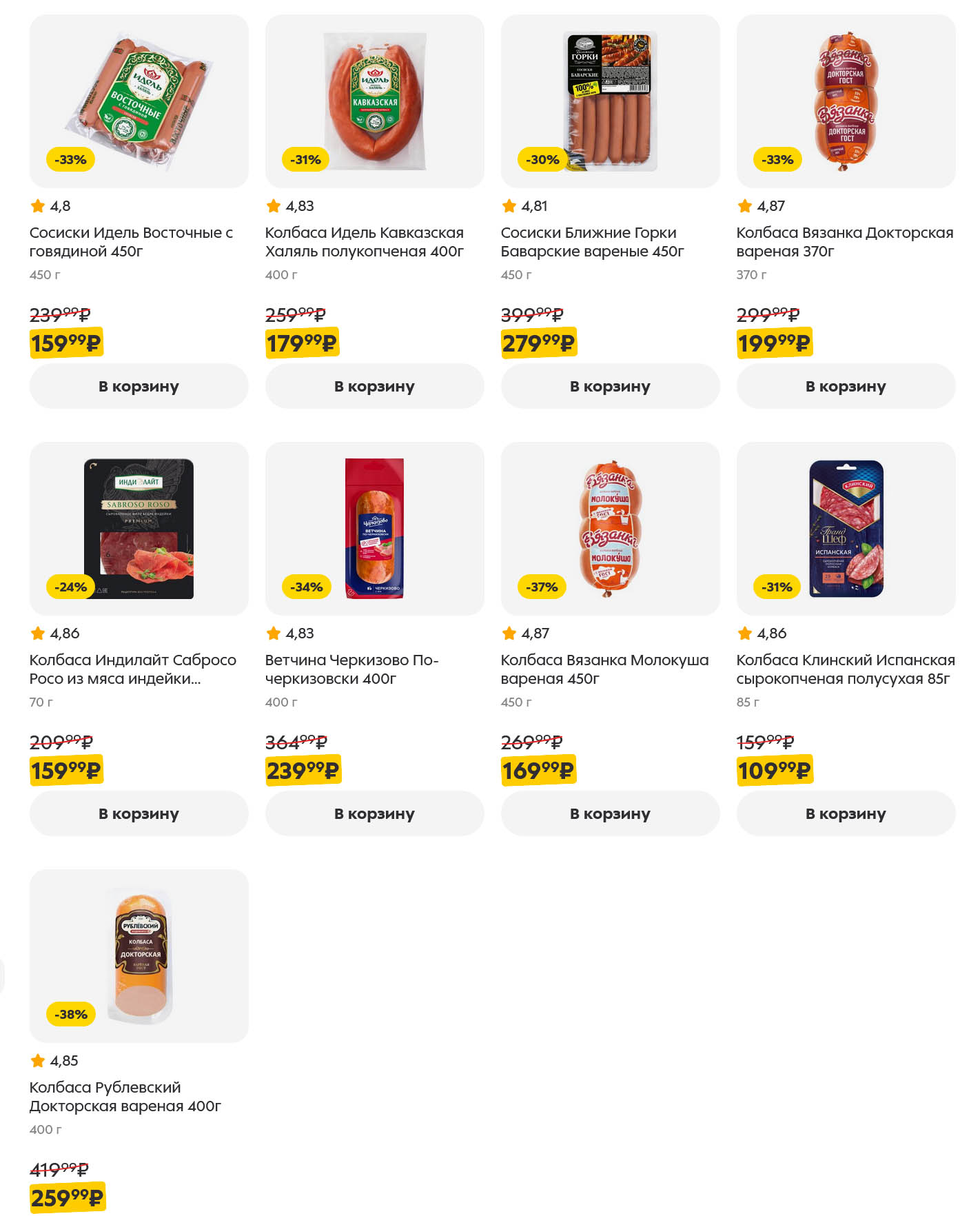Open Колбаса Вязанка Докторская product image
The height and width of the screenshot is (1216, 980).
click(846, 101)
